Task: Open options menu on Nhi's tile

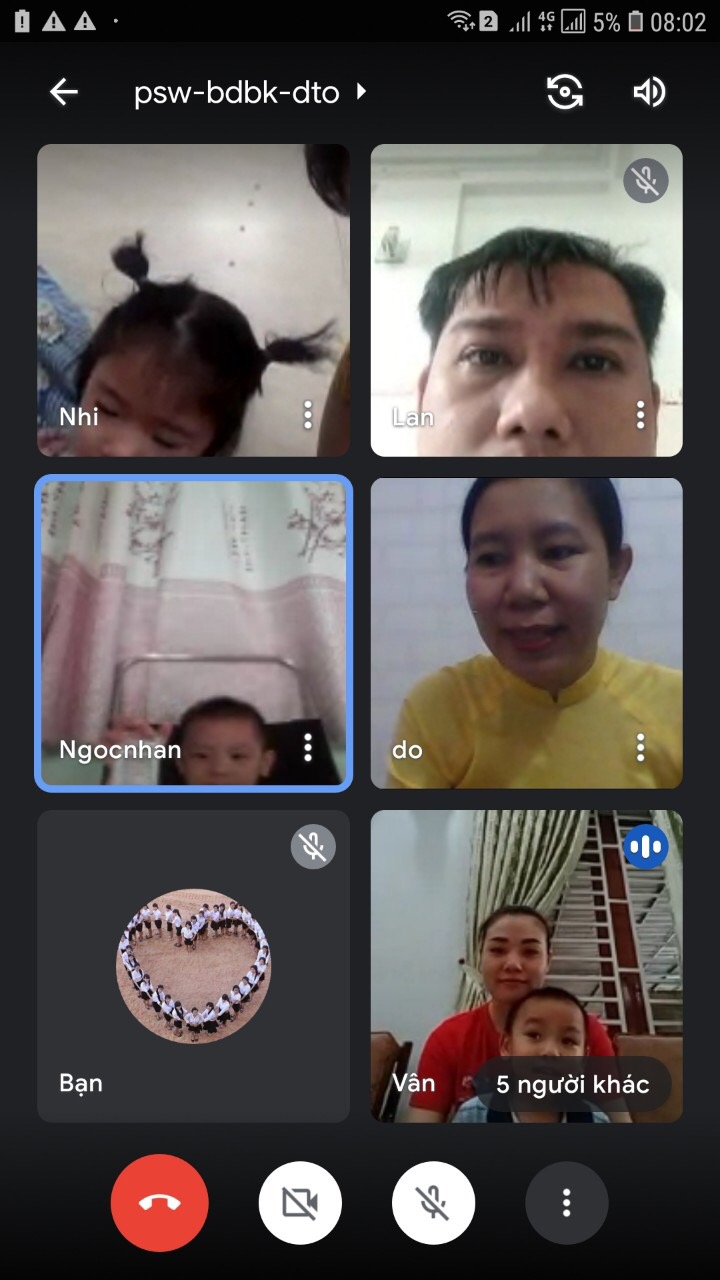Action: [308, 414]
